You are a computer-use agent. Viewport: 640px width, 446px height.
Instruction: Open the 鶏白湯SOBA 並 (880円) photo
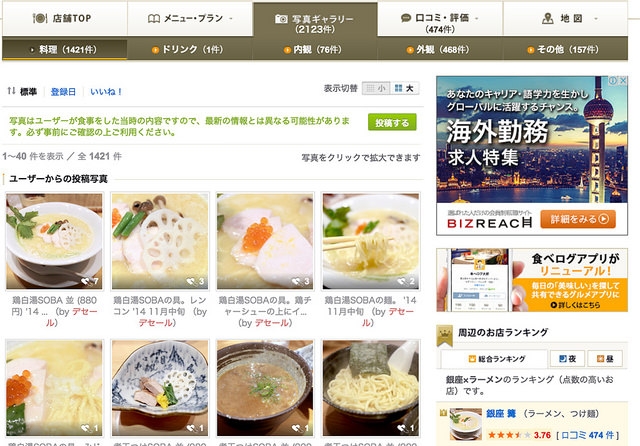tap(54, 241)
